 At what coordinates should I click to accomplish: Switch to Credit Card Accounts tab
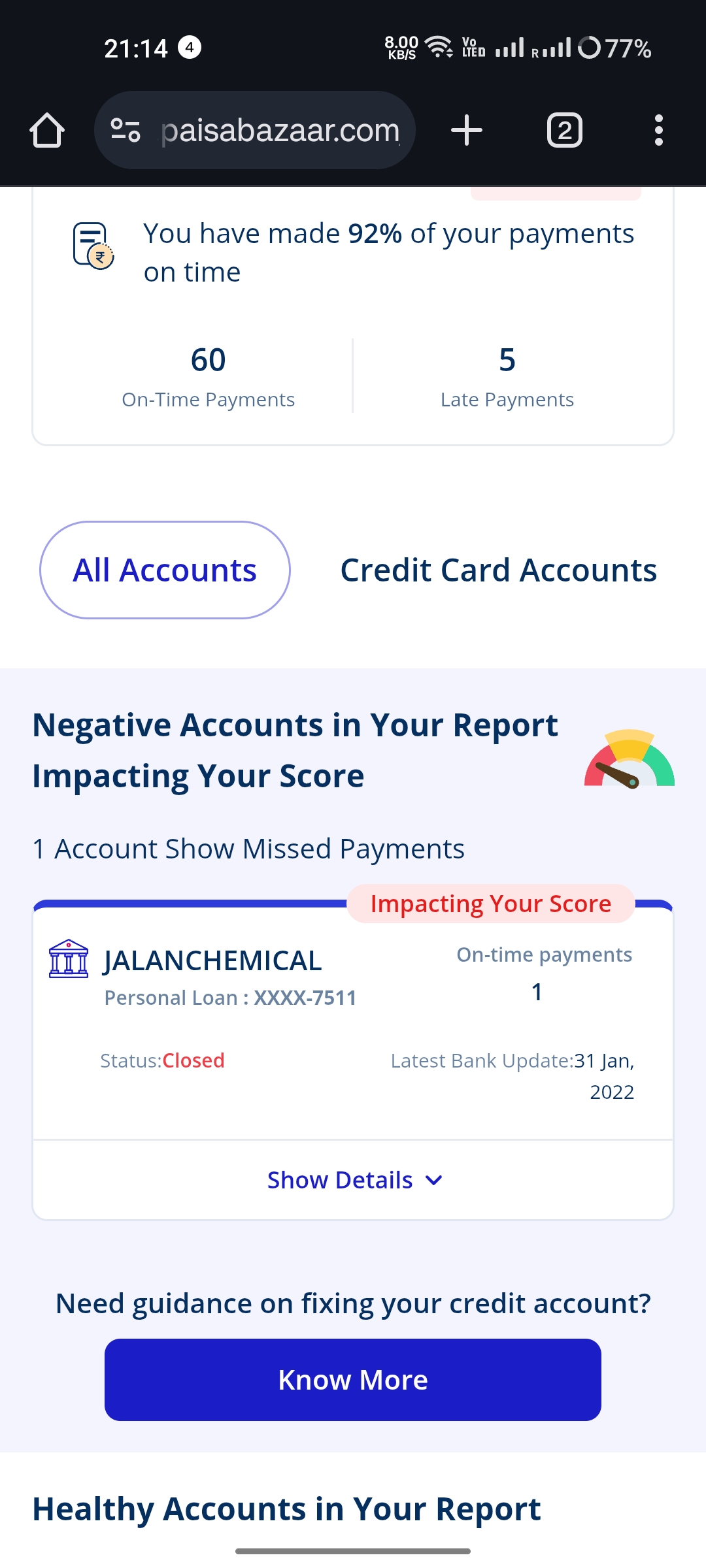pos(498,570)
